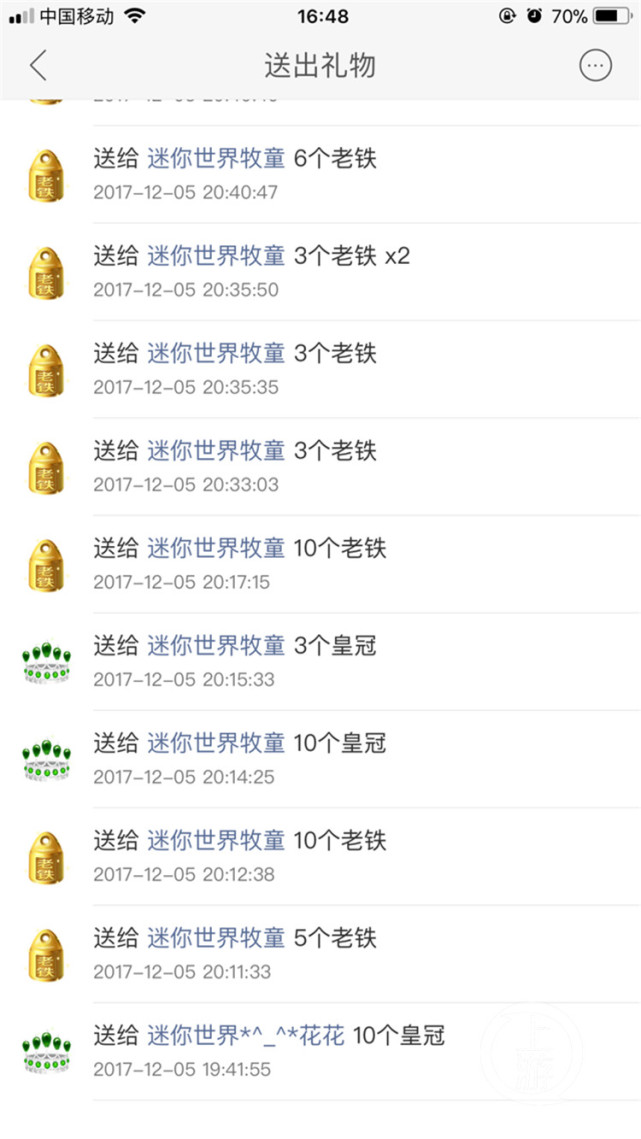Open the 迷你世界*^_^*花花 user profile link

click(x=246, y=1036)
